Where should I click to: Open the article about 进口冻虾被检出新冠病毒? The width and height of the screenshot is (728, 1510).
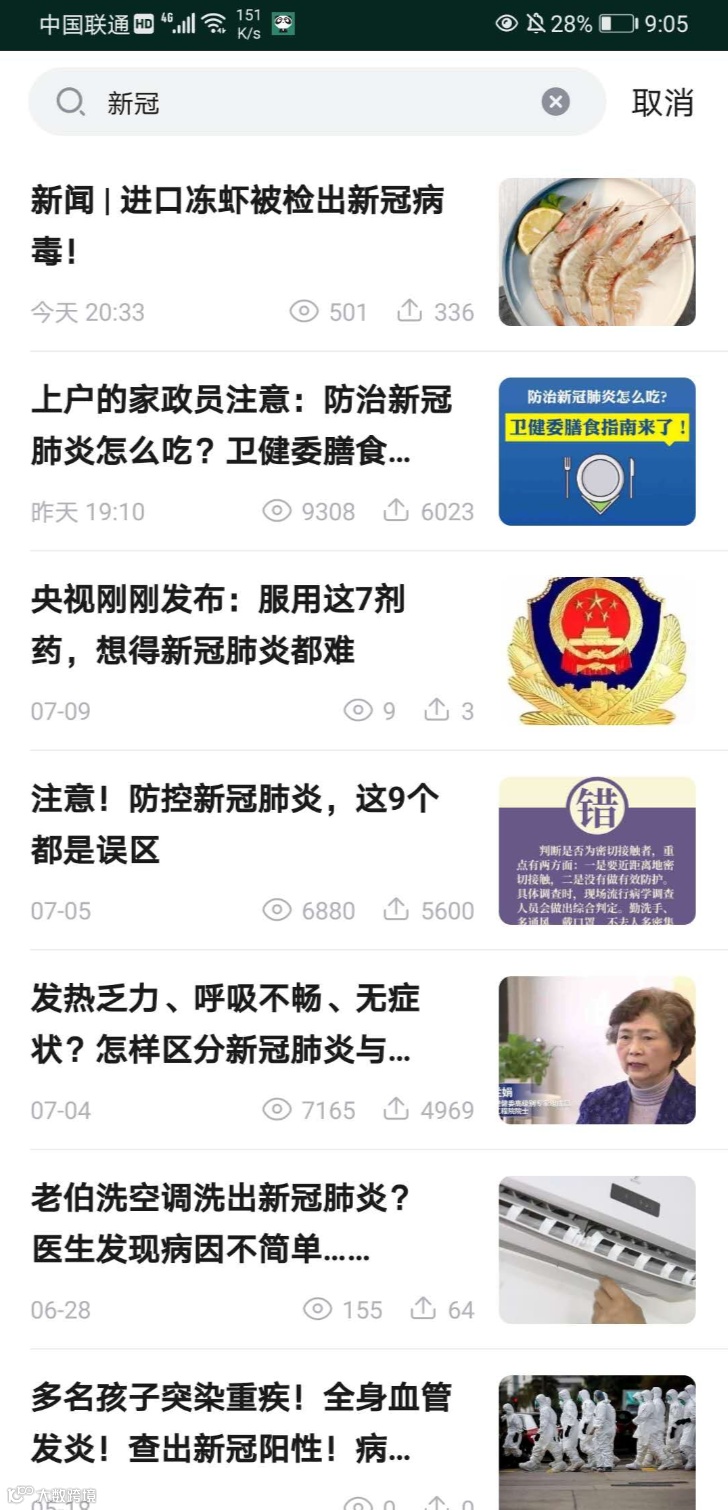[238, 227]
